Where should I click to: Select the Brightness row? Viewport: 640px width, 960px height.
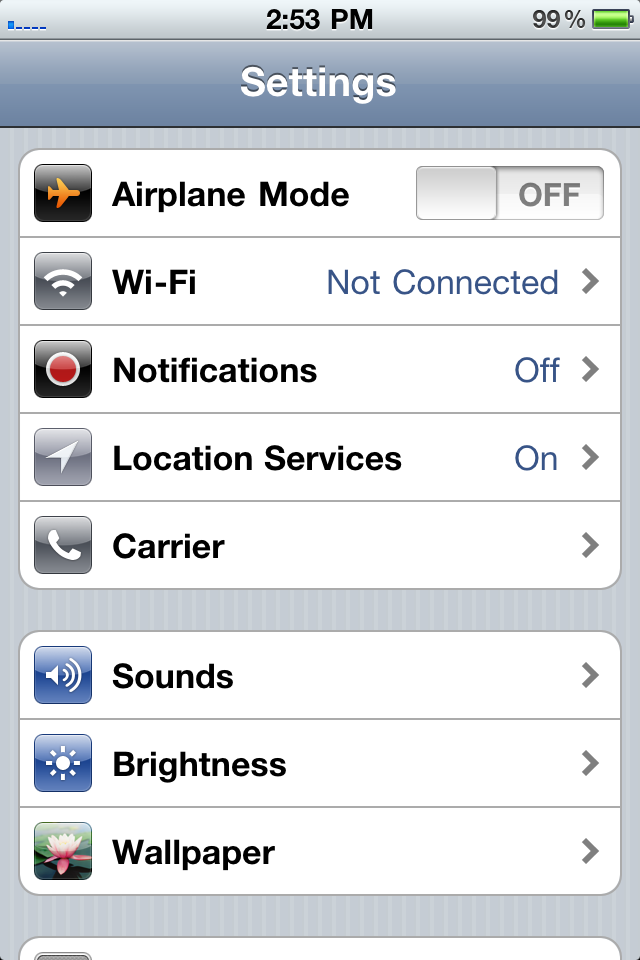[x=320, y=764]
